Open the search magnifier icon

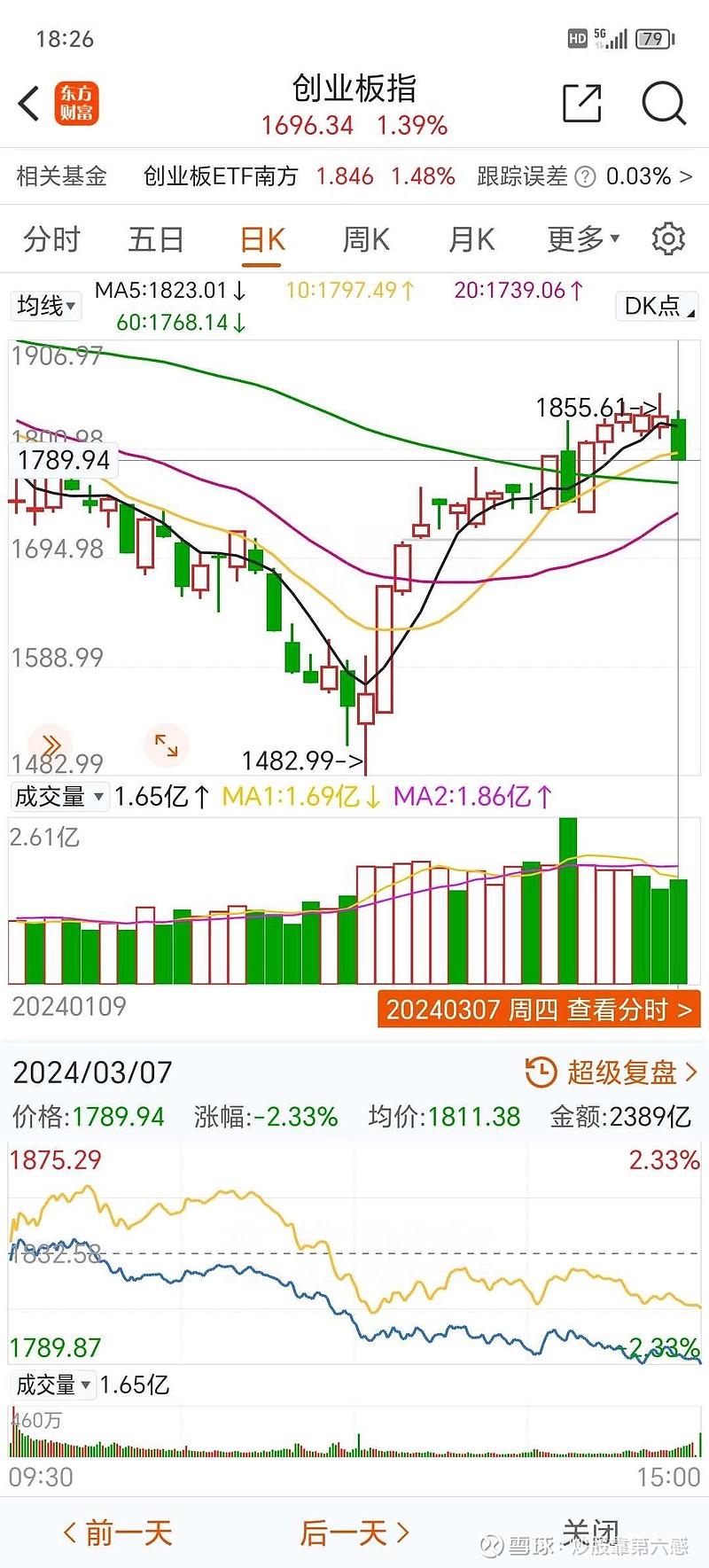(663, 104)
